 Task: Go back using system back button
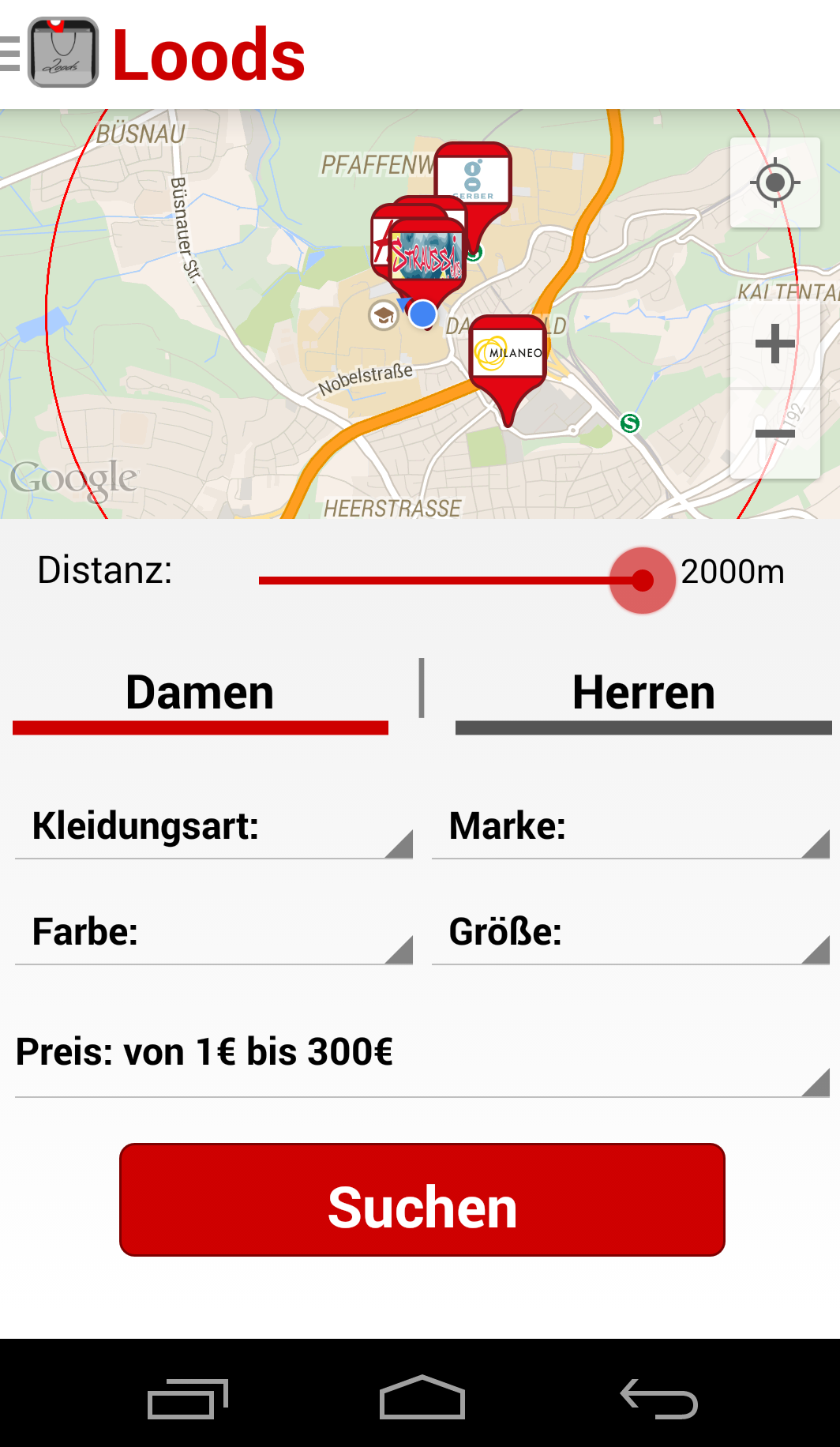[x=659, y=1398]
